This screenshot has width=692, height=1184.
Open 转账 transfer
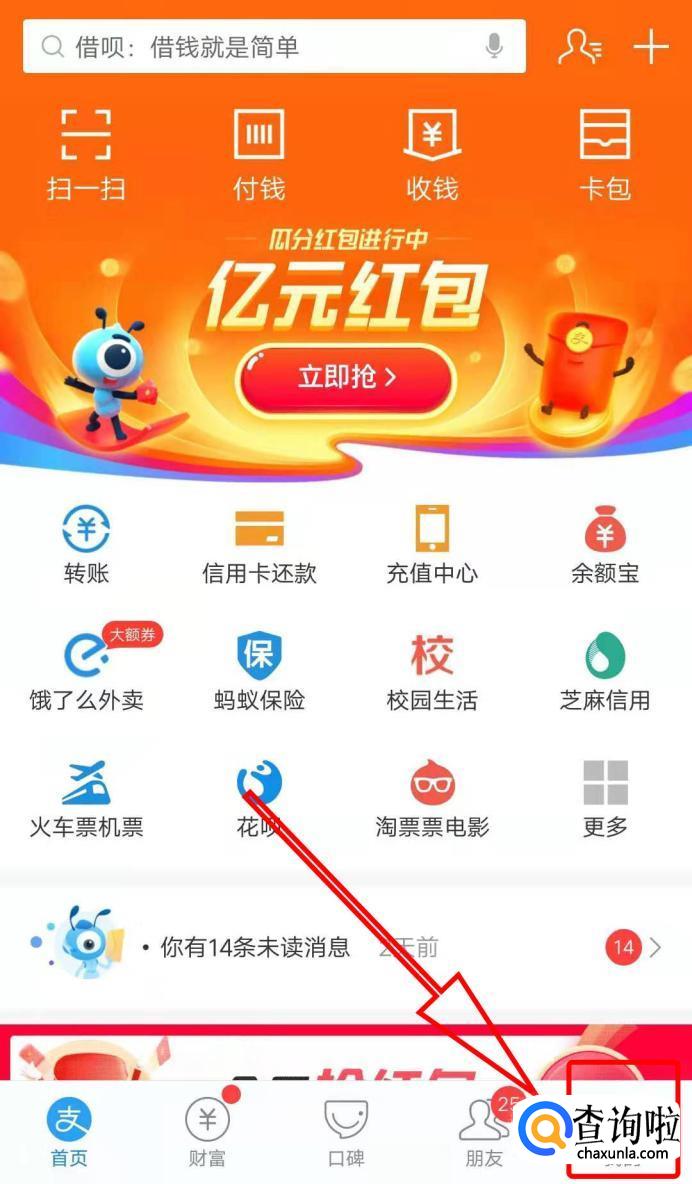coord(86,545)
